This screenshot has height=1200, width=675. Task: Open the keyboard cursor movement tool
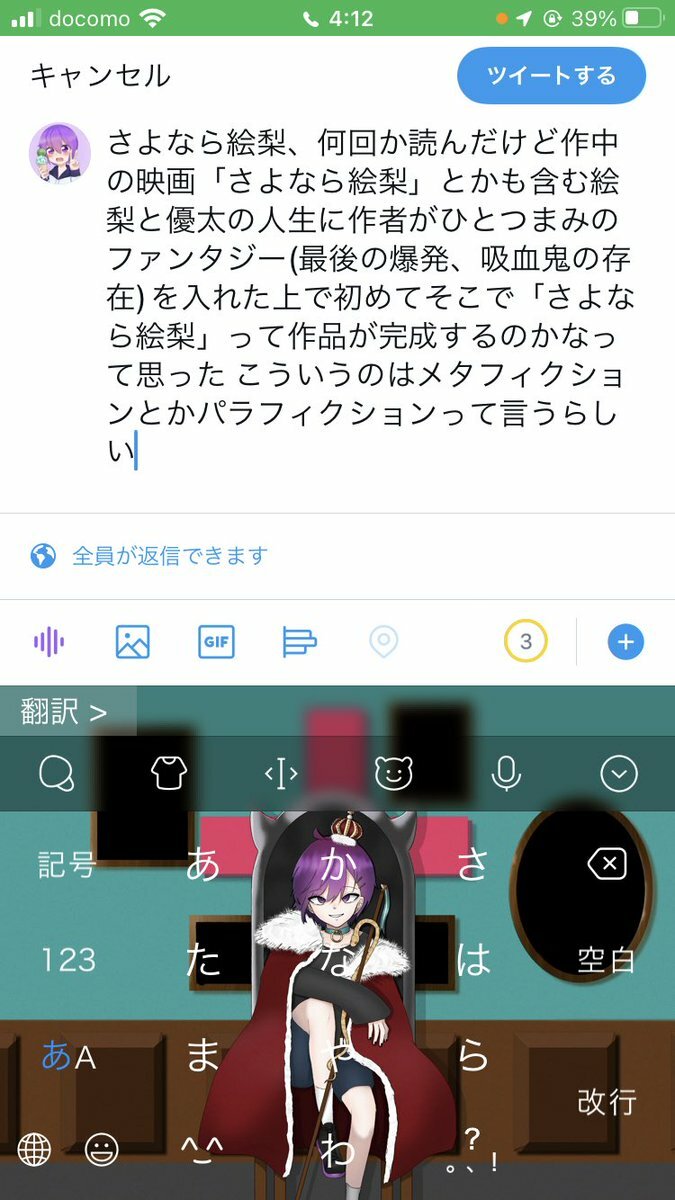point(281,772)
